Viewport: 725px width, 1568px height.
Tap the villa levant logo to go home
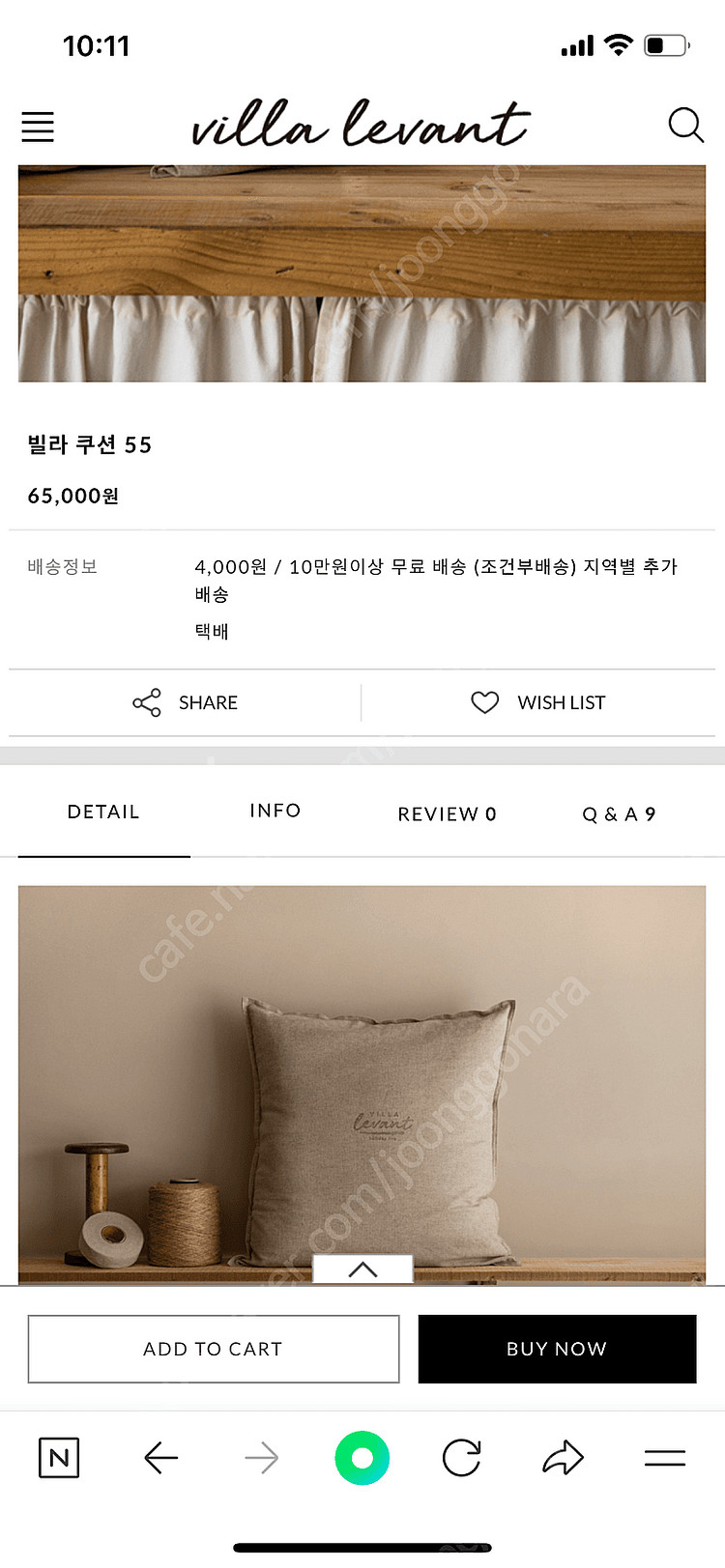[x=360, y=125]
